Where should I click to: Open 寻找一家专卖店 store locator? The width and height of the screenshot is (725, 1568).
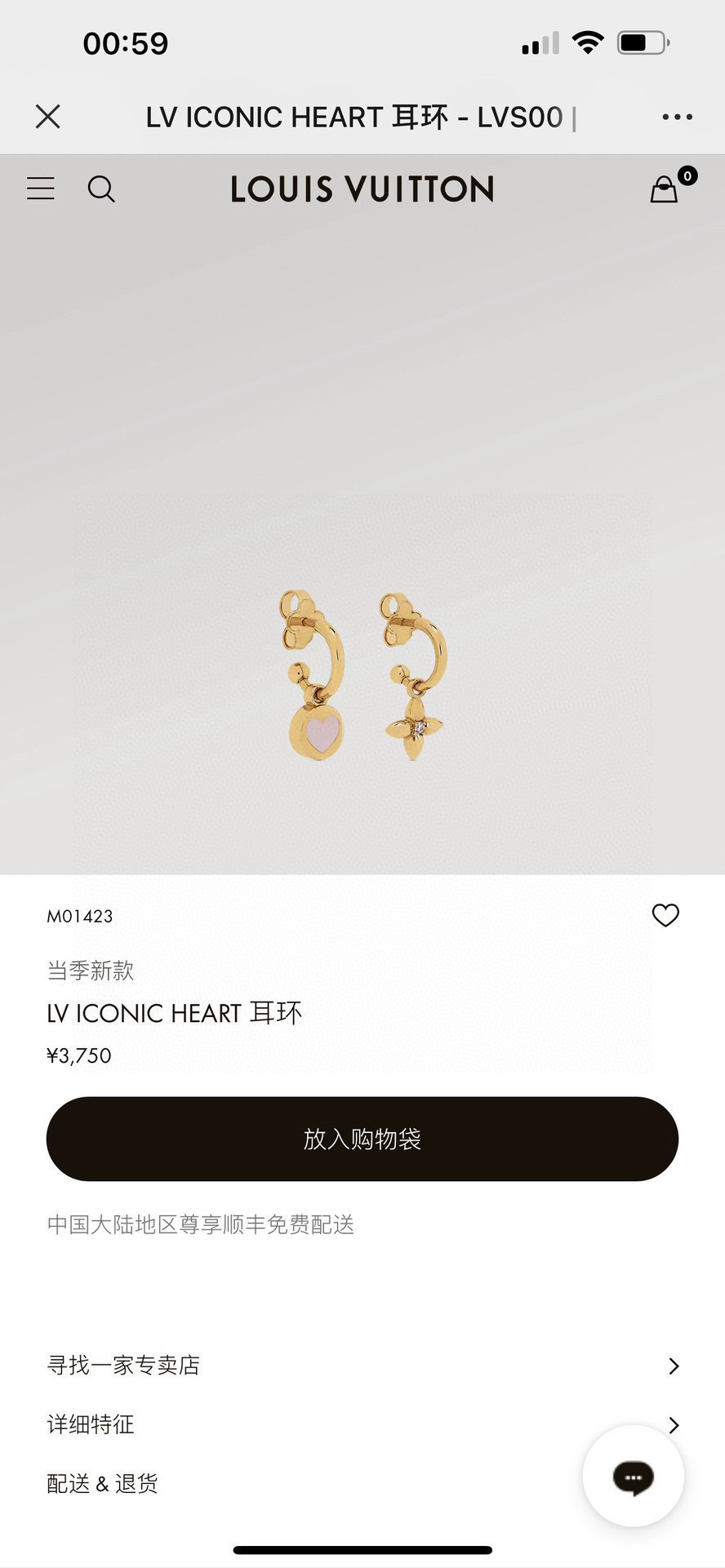point(362,1366)
